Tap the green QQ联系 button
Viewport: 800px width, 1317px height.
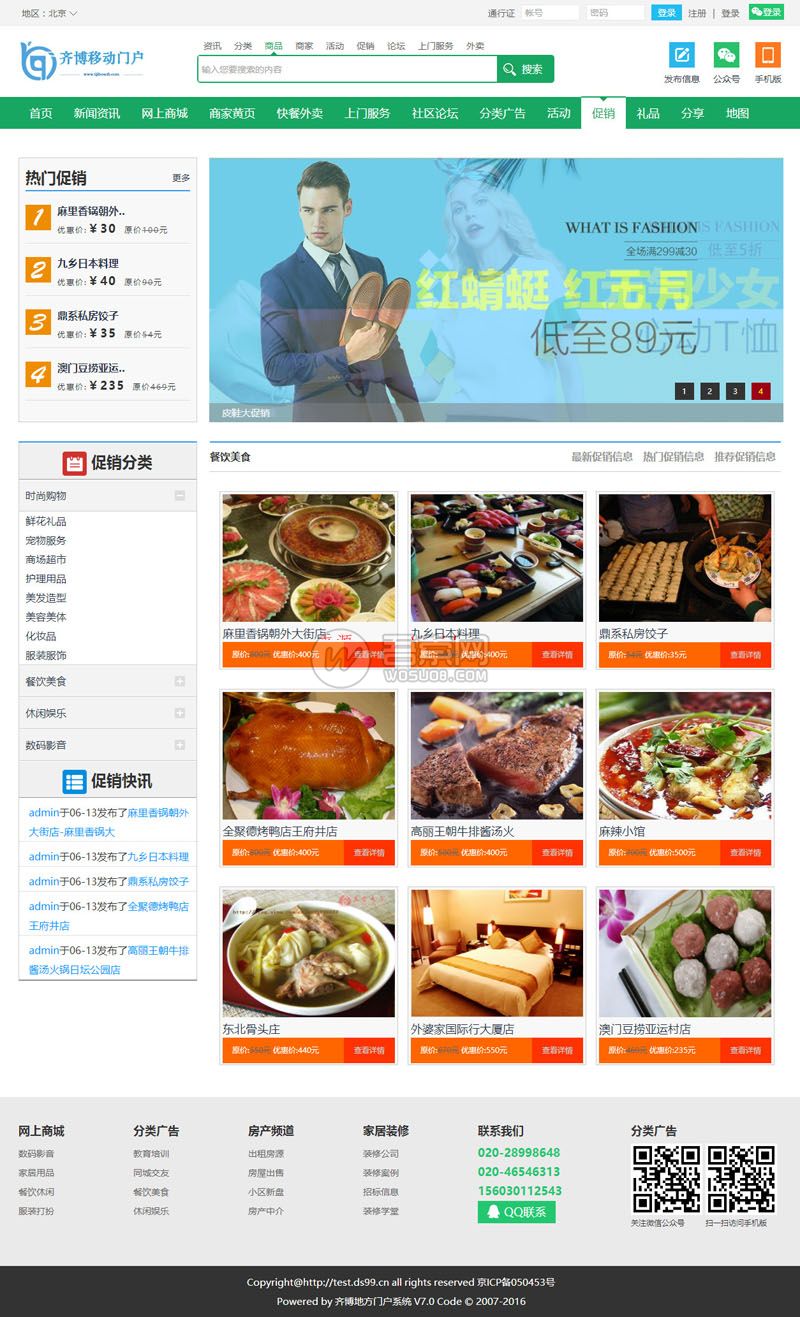pos(516,1212)
